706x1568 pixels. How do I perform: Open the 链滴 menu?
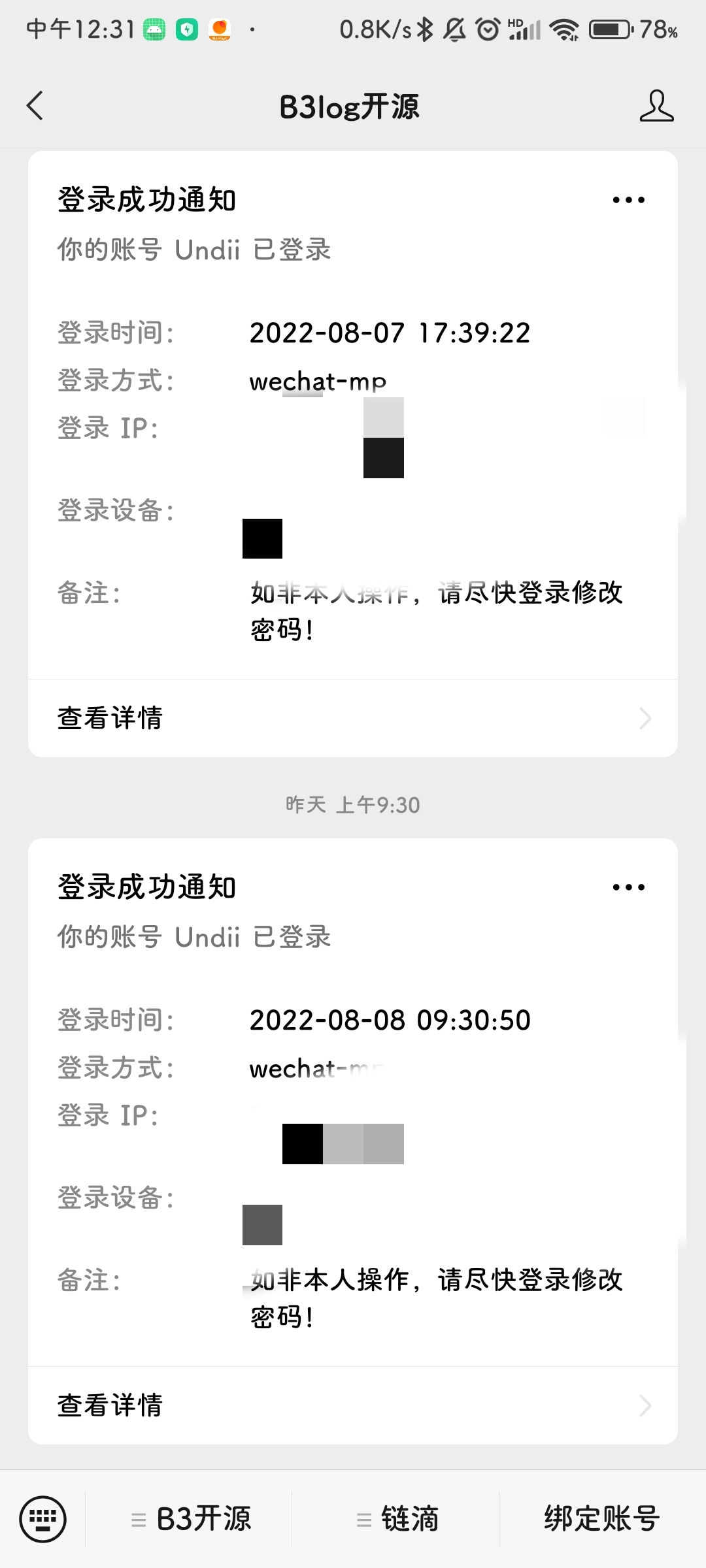pos(397,1519)
